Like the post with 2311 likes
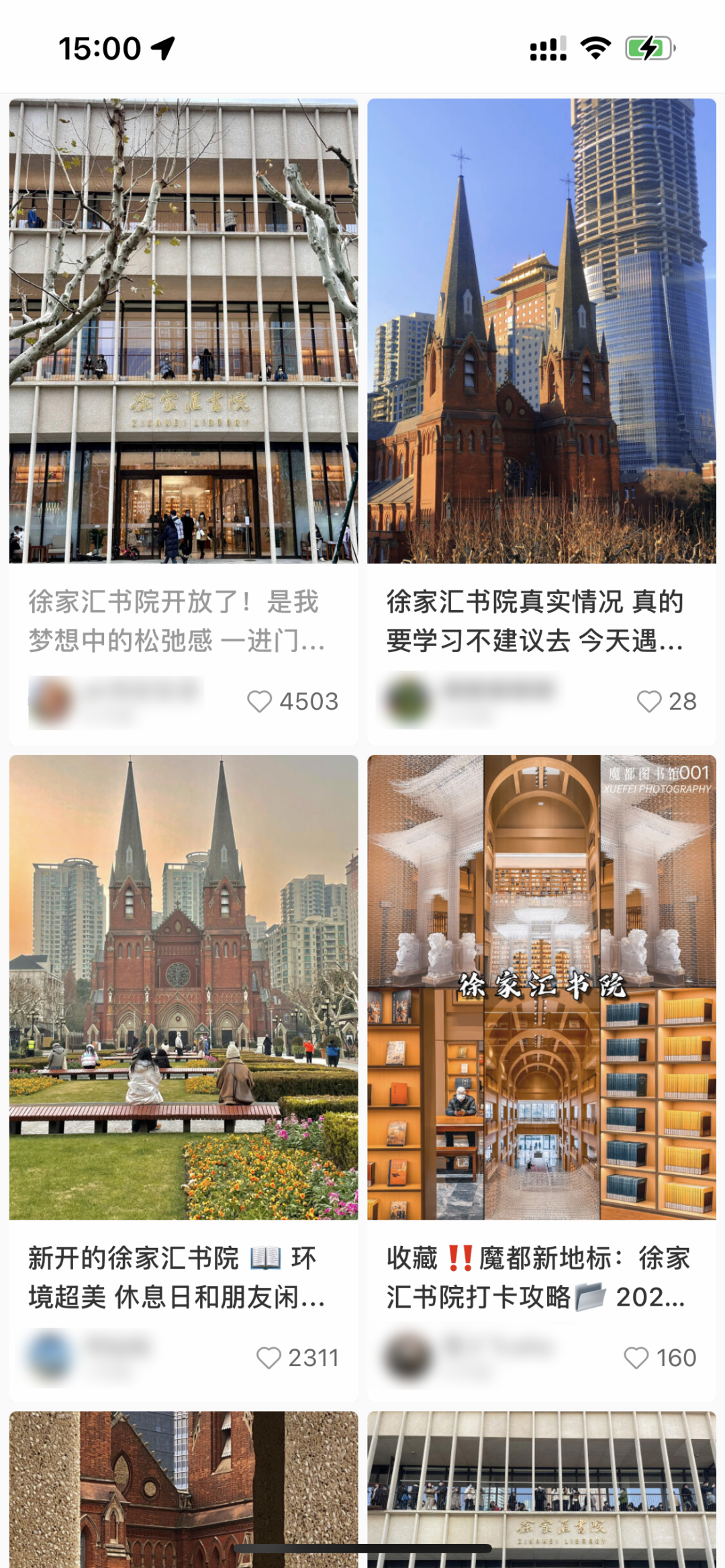This screenshot has width=725, height=1568. (269, 1357)
